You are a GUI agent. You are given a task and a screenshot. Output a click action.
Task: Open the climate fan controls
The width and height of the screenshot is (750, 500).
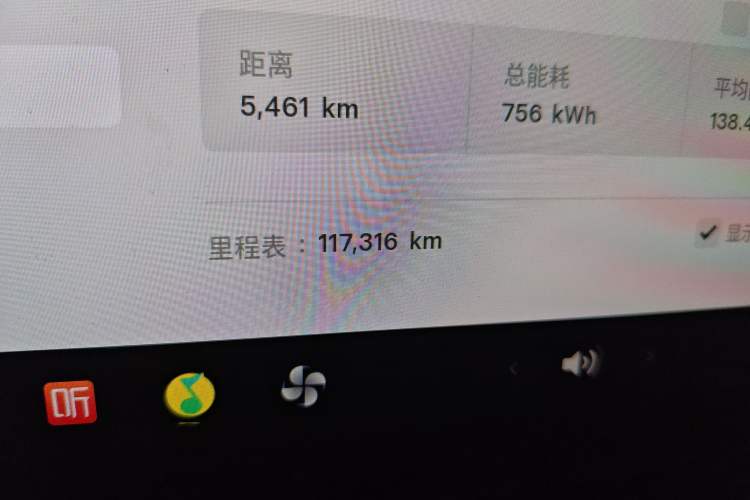[x=302, y=386]
